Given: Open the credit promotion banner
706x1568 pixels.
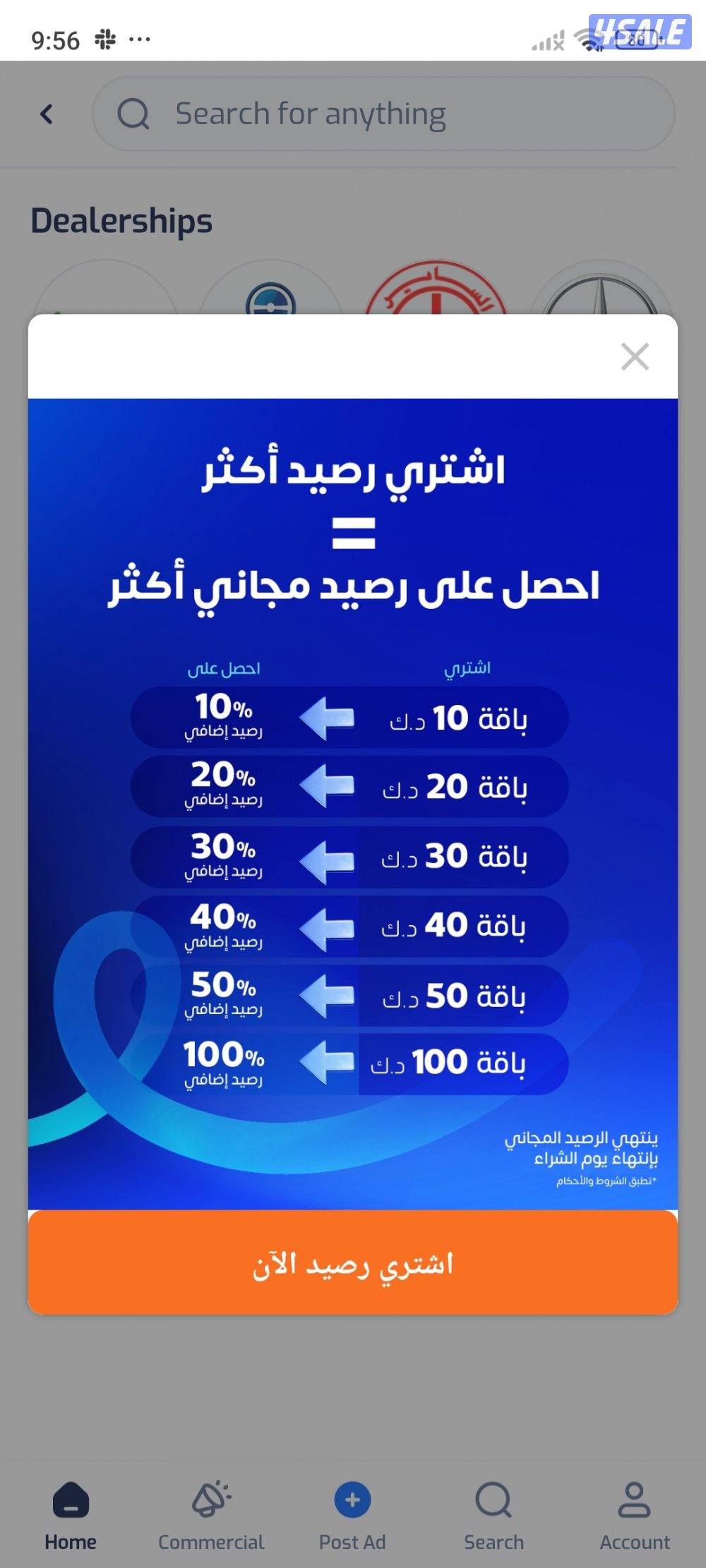Looking at the screenshot, I should point(352,803).
